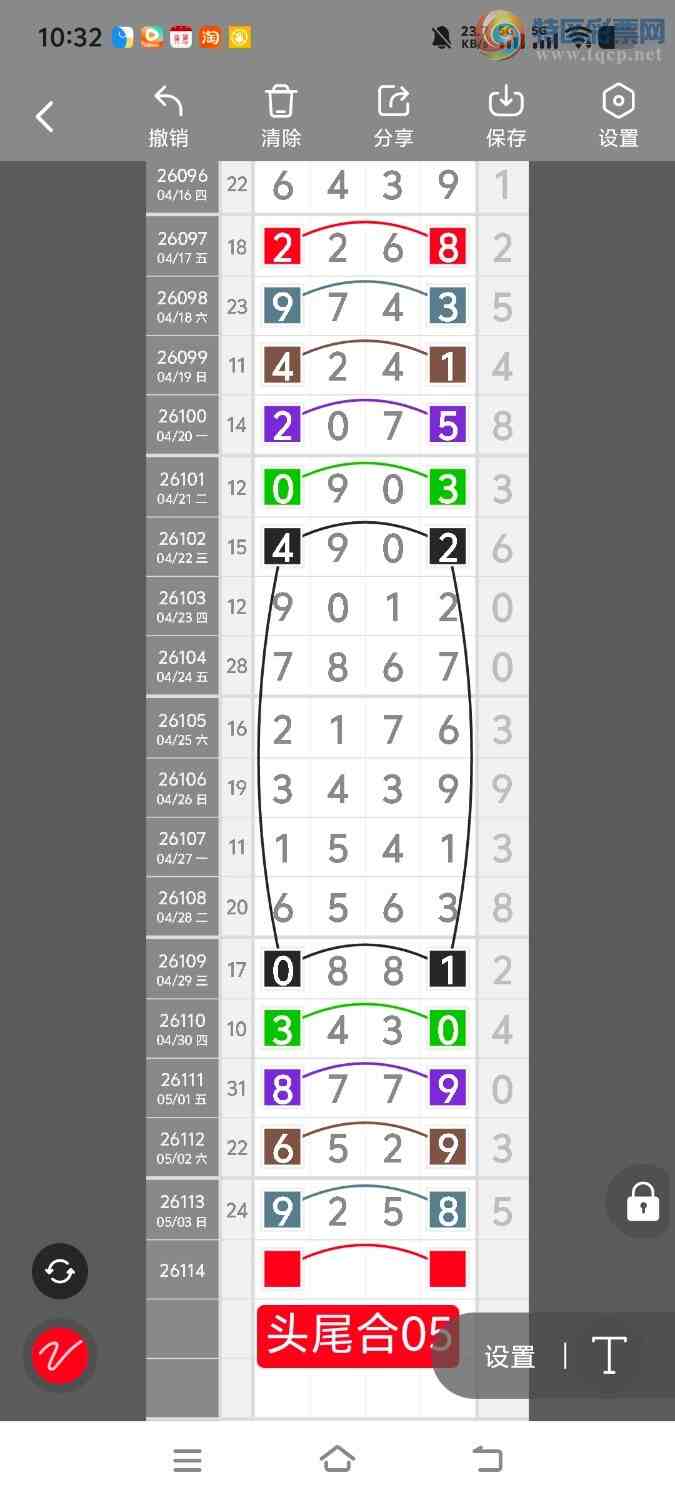Undo the last drawing with 撤销

(x=168, y=117)
